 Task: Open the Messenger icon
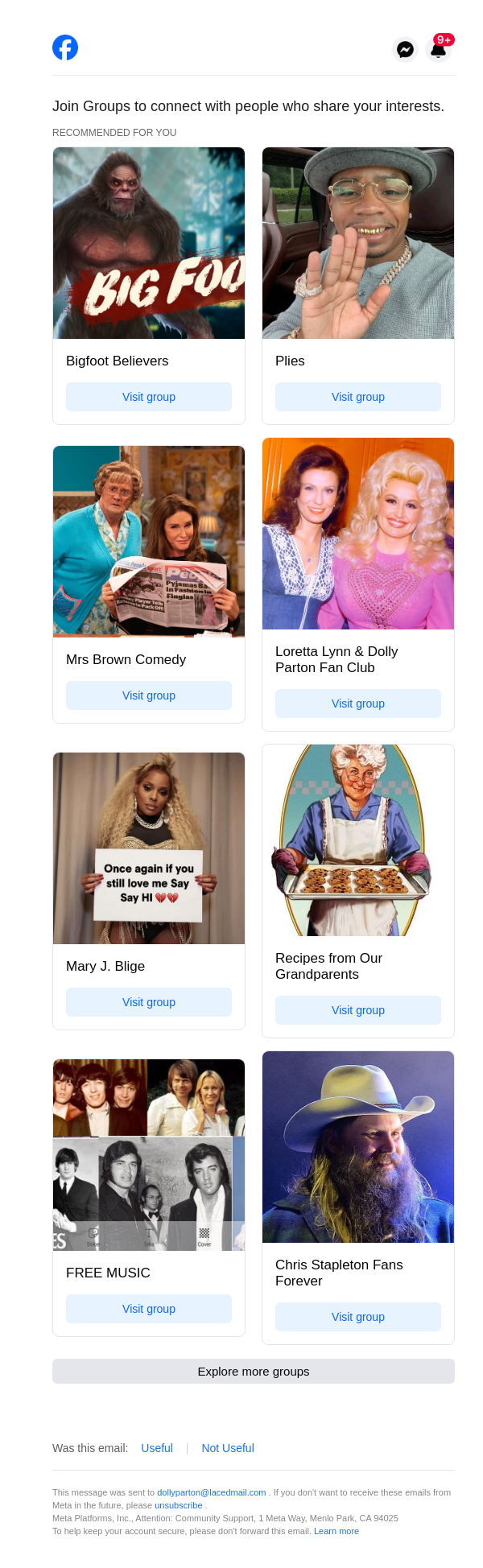pos(406,49)
